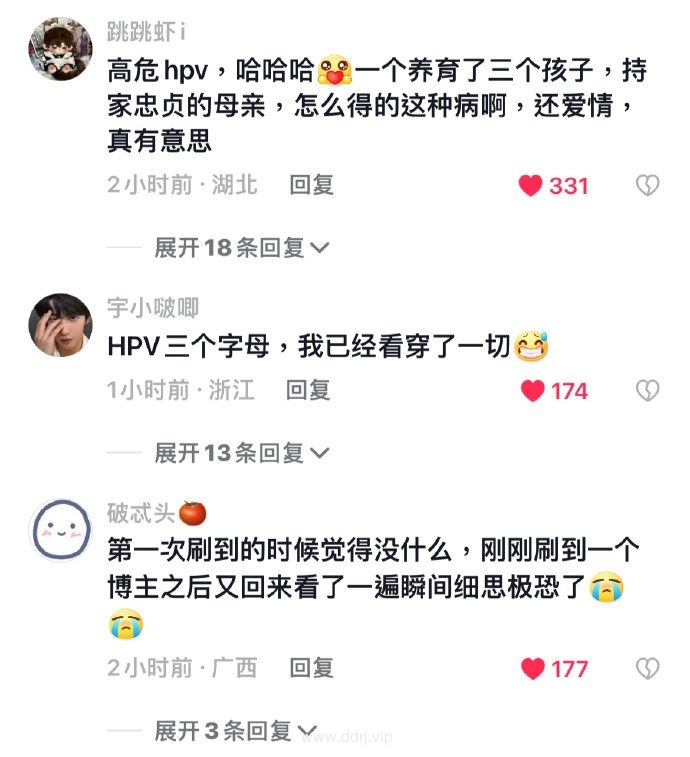This screenshot has height=757, width=690.
Task: Open username 宇小啵唧's profile
Action: pyautogui.click(x=152, y=307)
